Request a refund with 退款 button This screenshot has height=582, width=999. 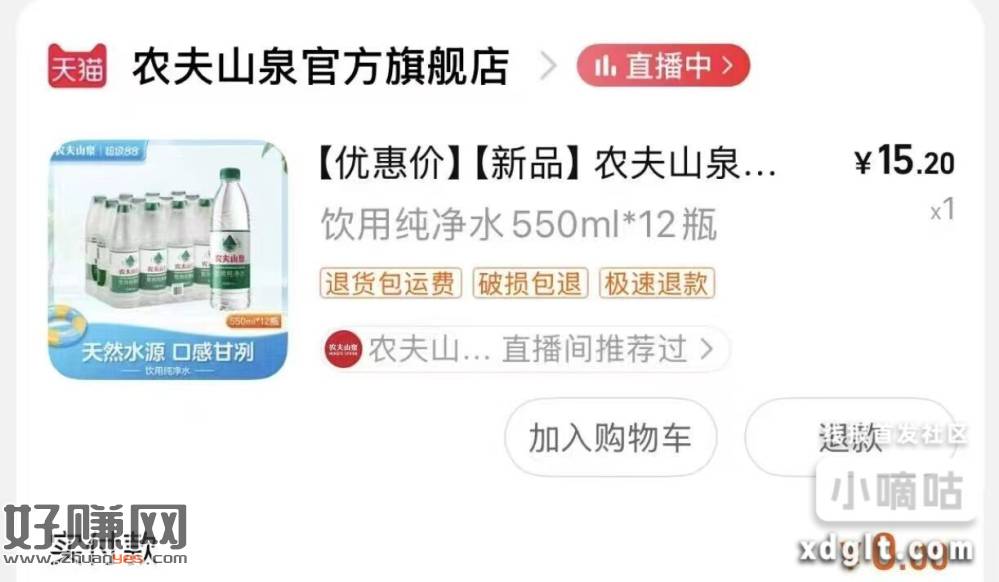pyautogui.click(x=850, y=437)
